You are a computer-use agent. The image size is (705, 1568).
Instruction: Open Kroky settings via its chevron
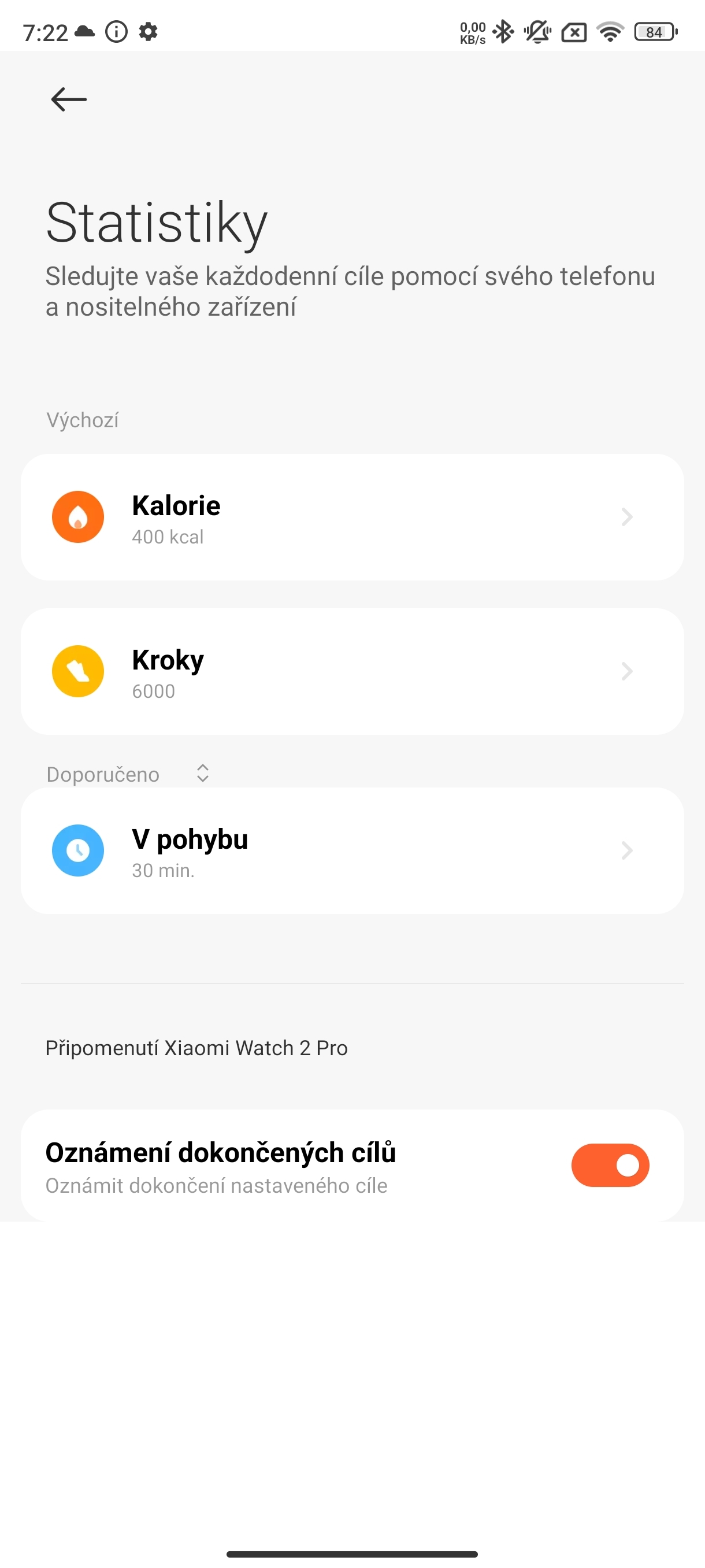pos(626,671)
